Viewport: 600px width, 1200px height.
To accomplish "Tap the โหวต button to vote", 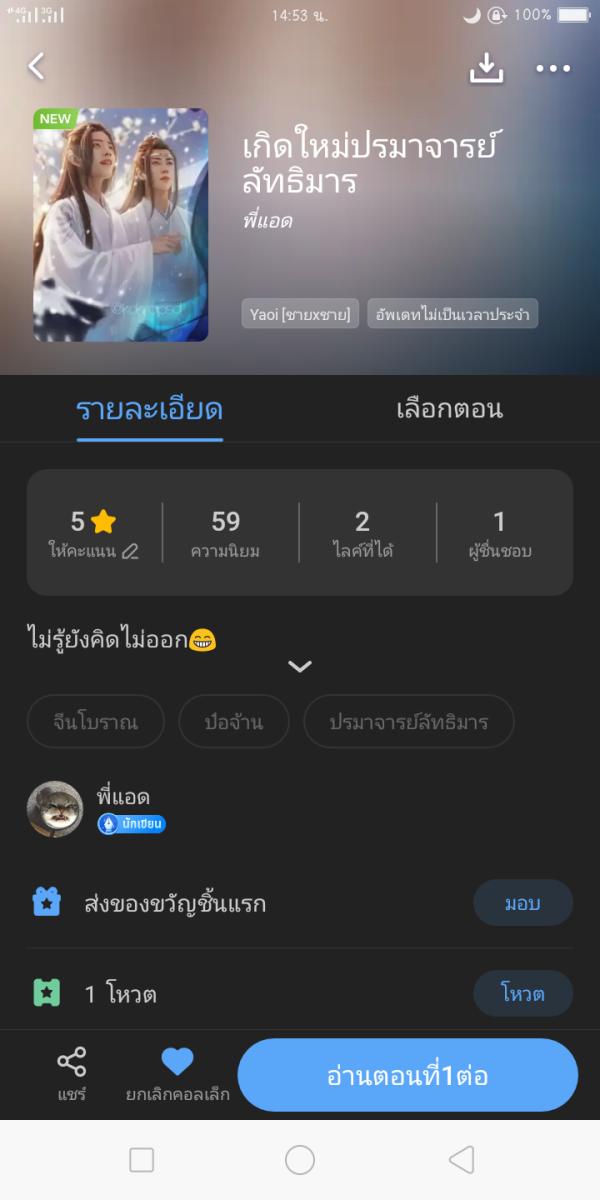I will [x=522, y=994].
